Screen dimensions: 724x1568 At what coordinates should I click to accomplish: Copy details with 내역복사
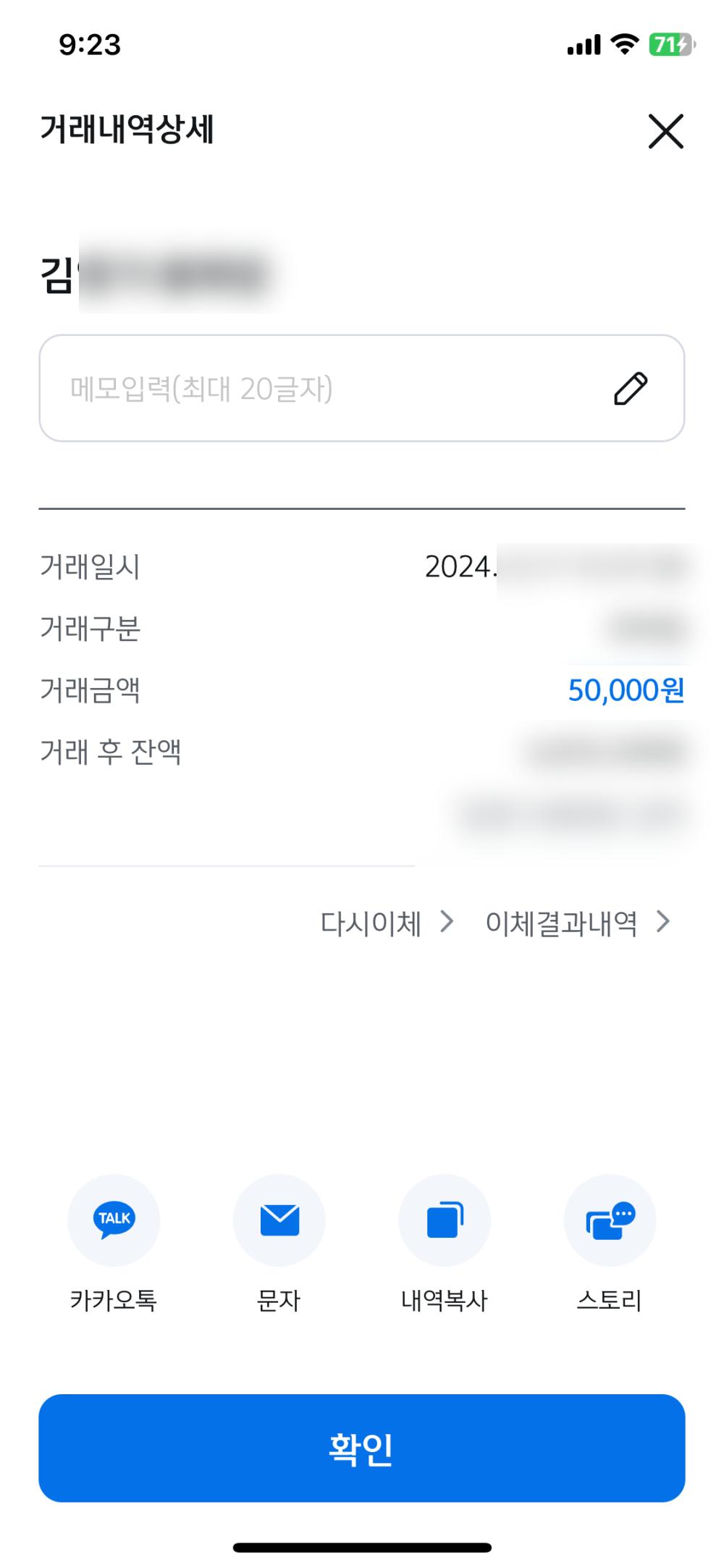point(445,1220)
